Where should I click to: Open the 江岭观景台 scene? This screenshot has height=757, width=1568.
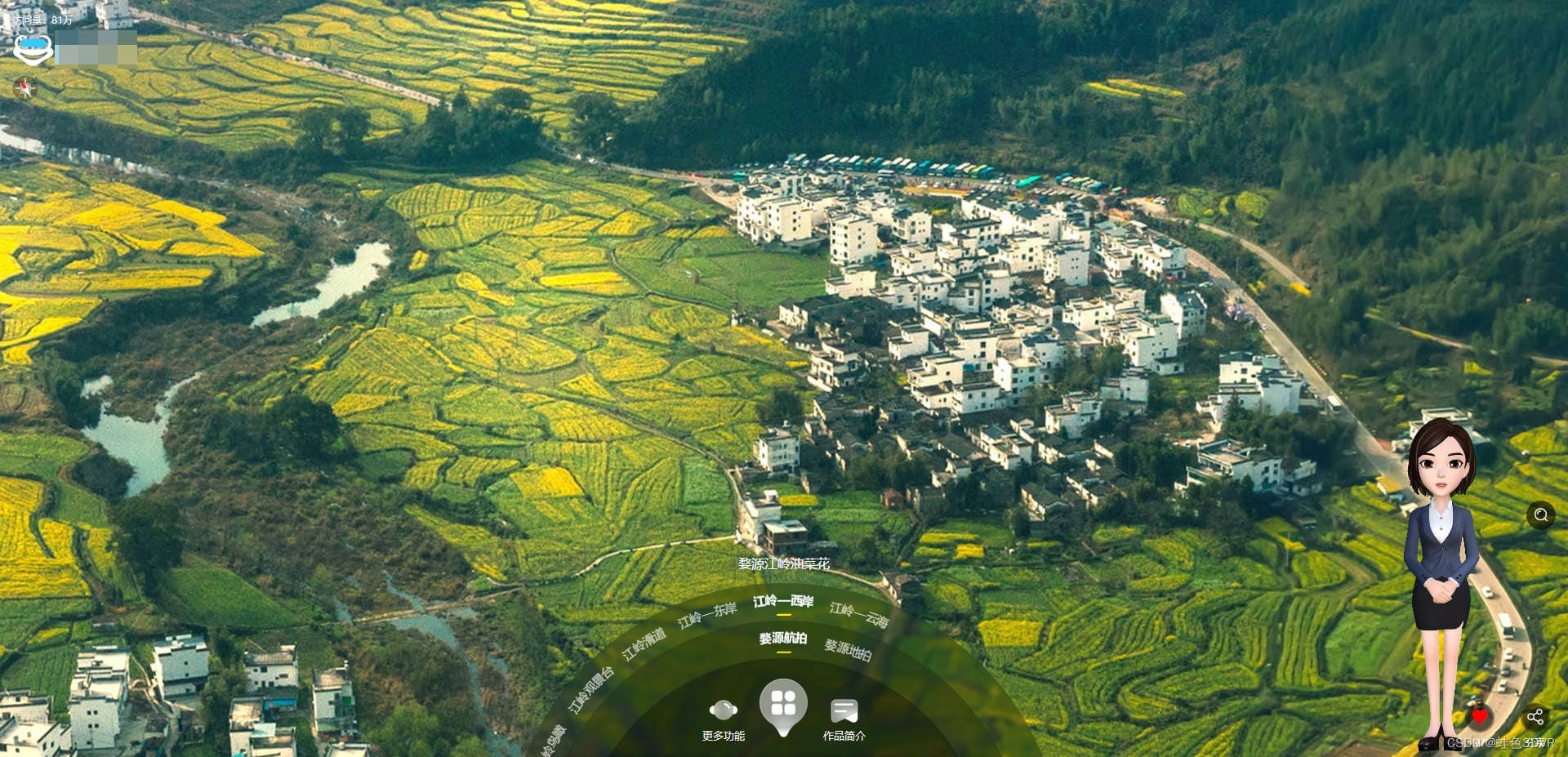pyautogui.click(x=591, y=690)
